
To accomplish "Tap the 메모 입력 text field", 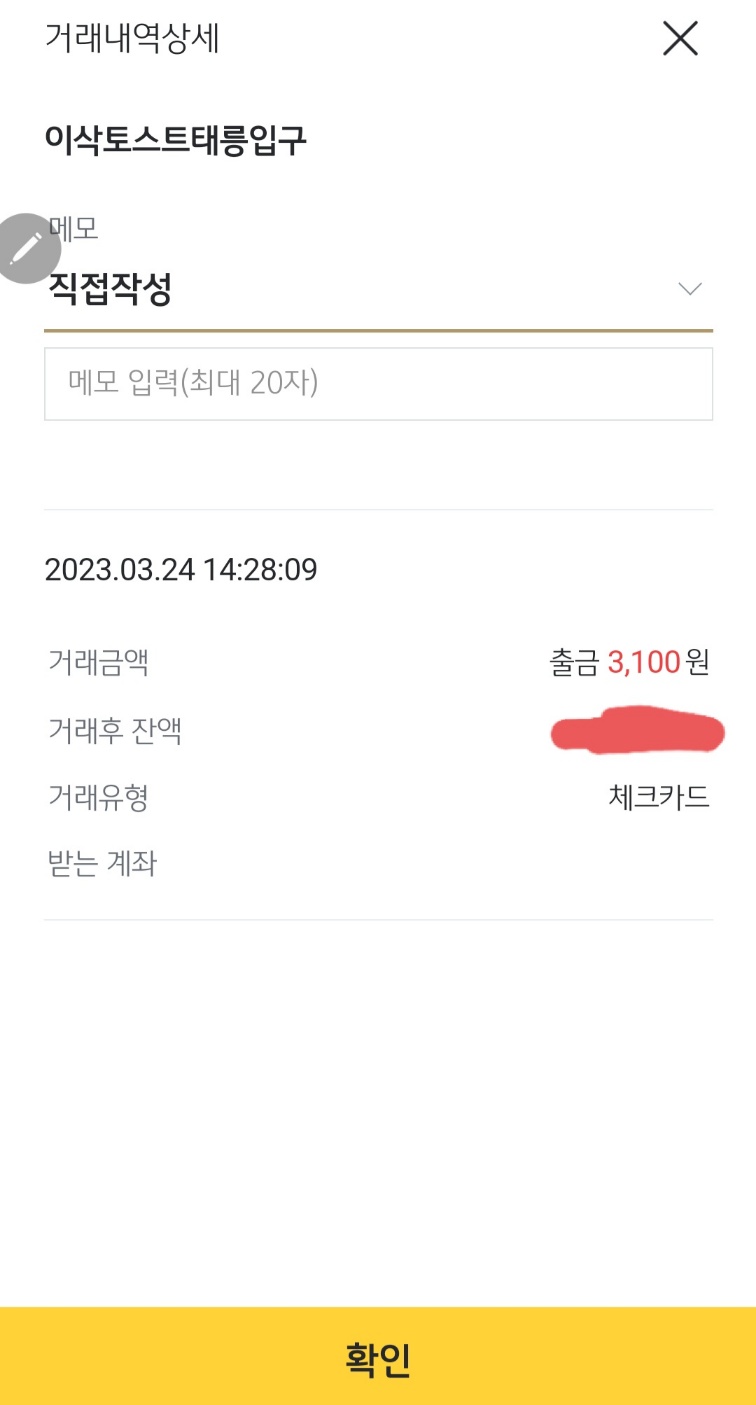I will click(378, 383).
